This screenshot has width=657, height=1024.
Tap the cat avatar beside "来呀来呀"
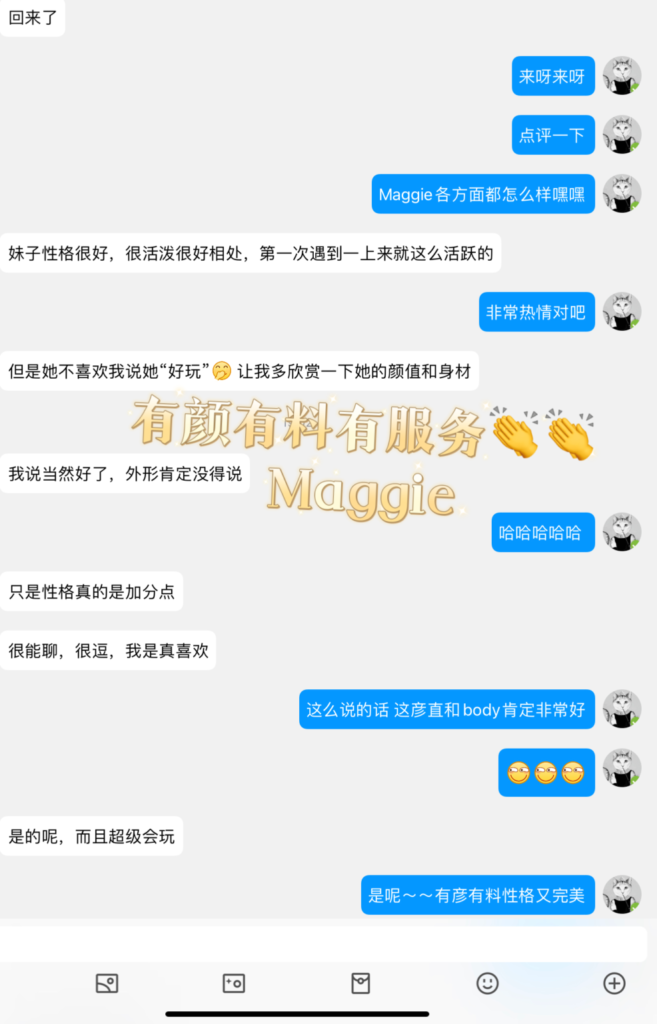(x=622, y=76)
